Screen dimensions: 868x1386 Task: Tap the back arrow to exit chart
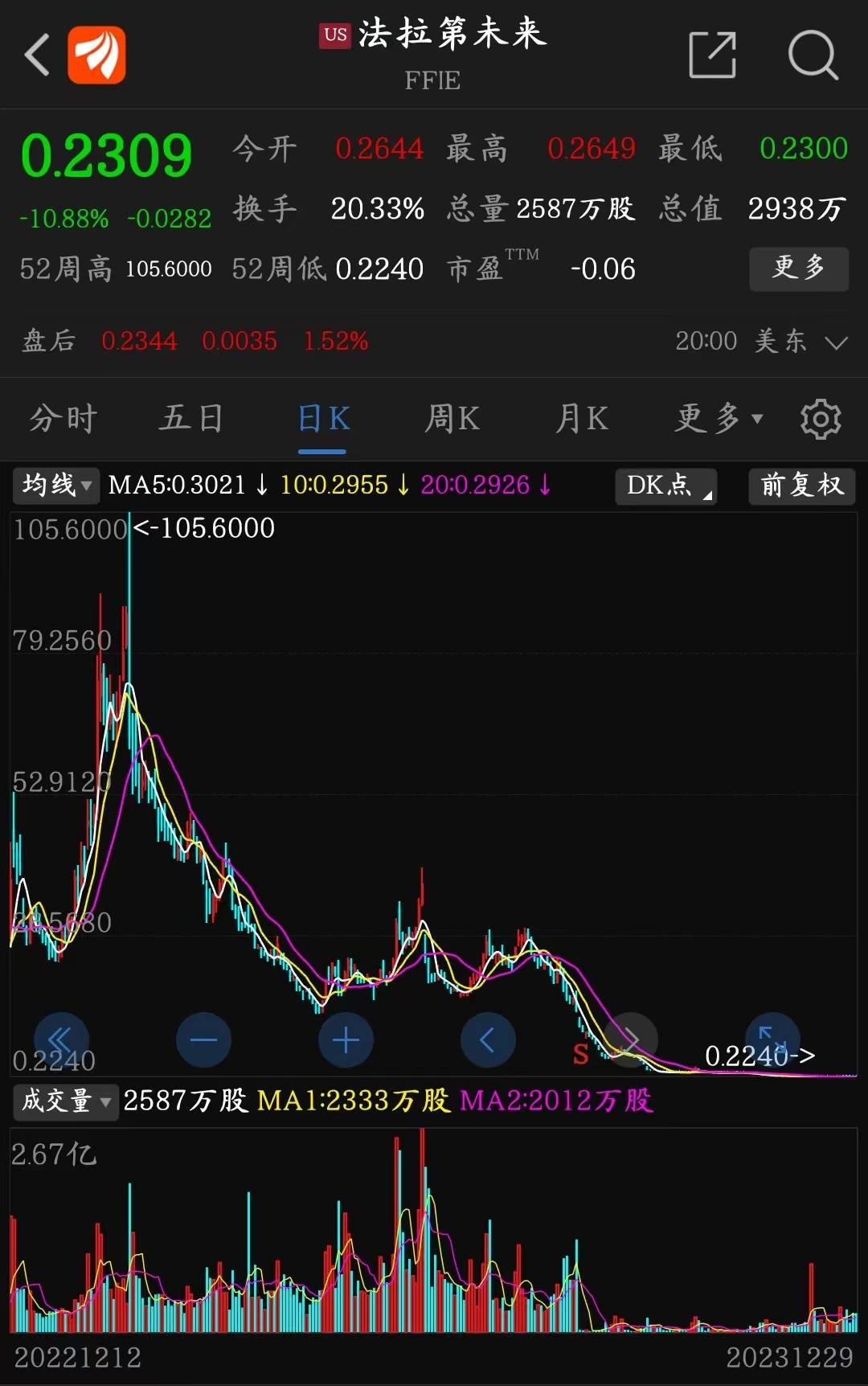click(35, 55)
